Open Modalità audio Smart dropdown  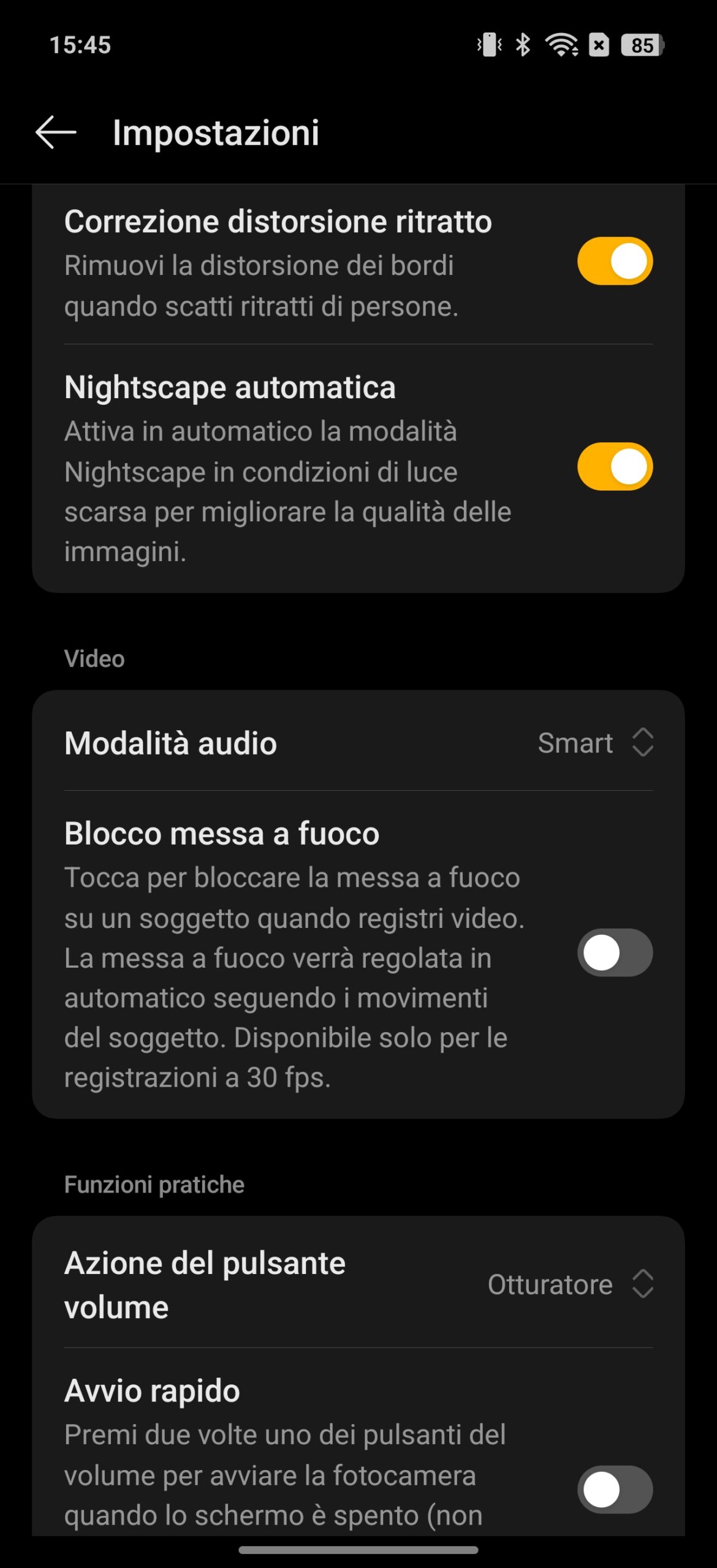pos(595,743)
